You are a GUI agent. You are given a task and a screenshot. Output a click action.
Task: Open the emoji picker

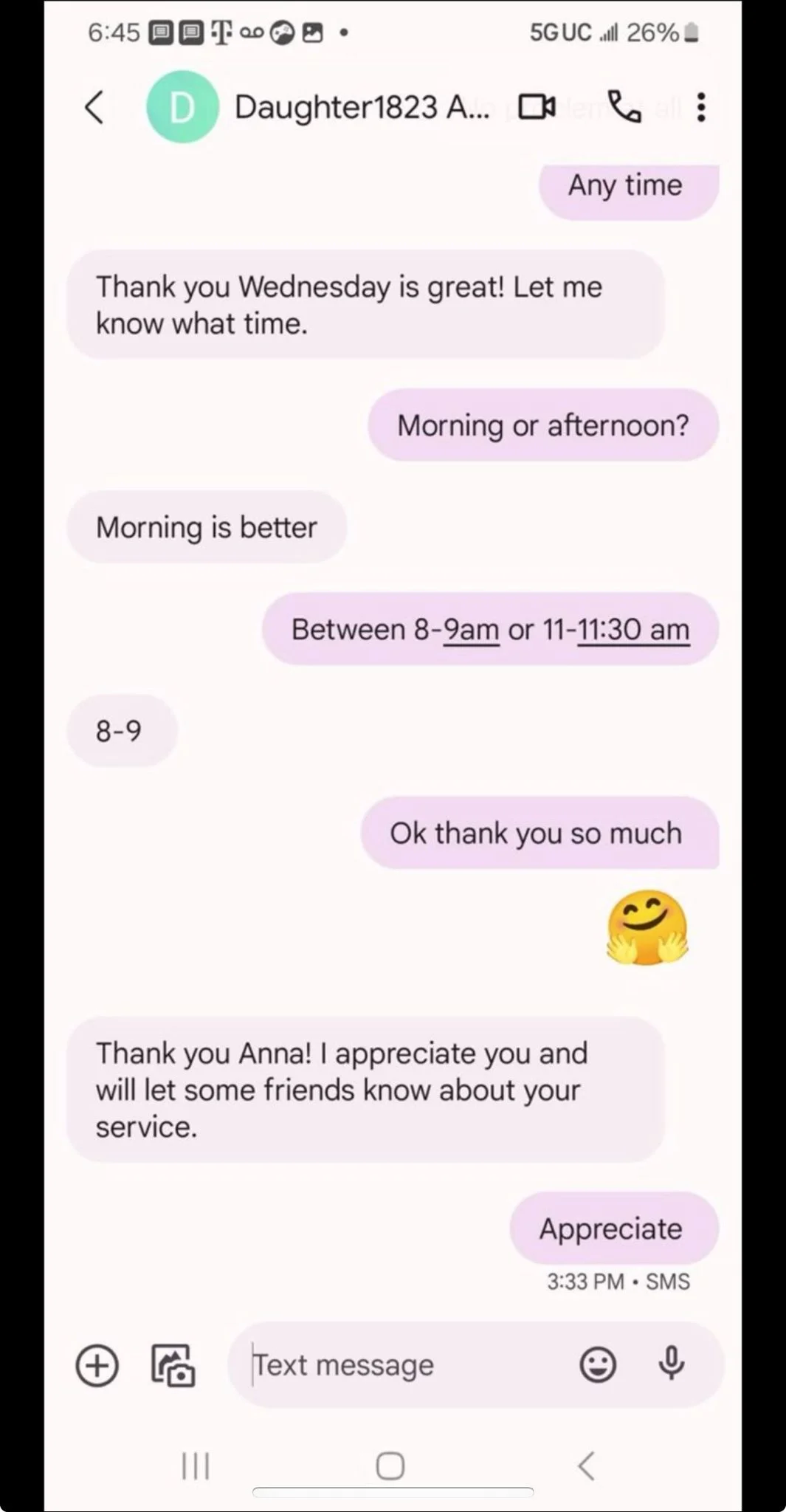[598, 1365]
